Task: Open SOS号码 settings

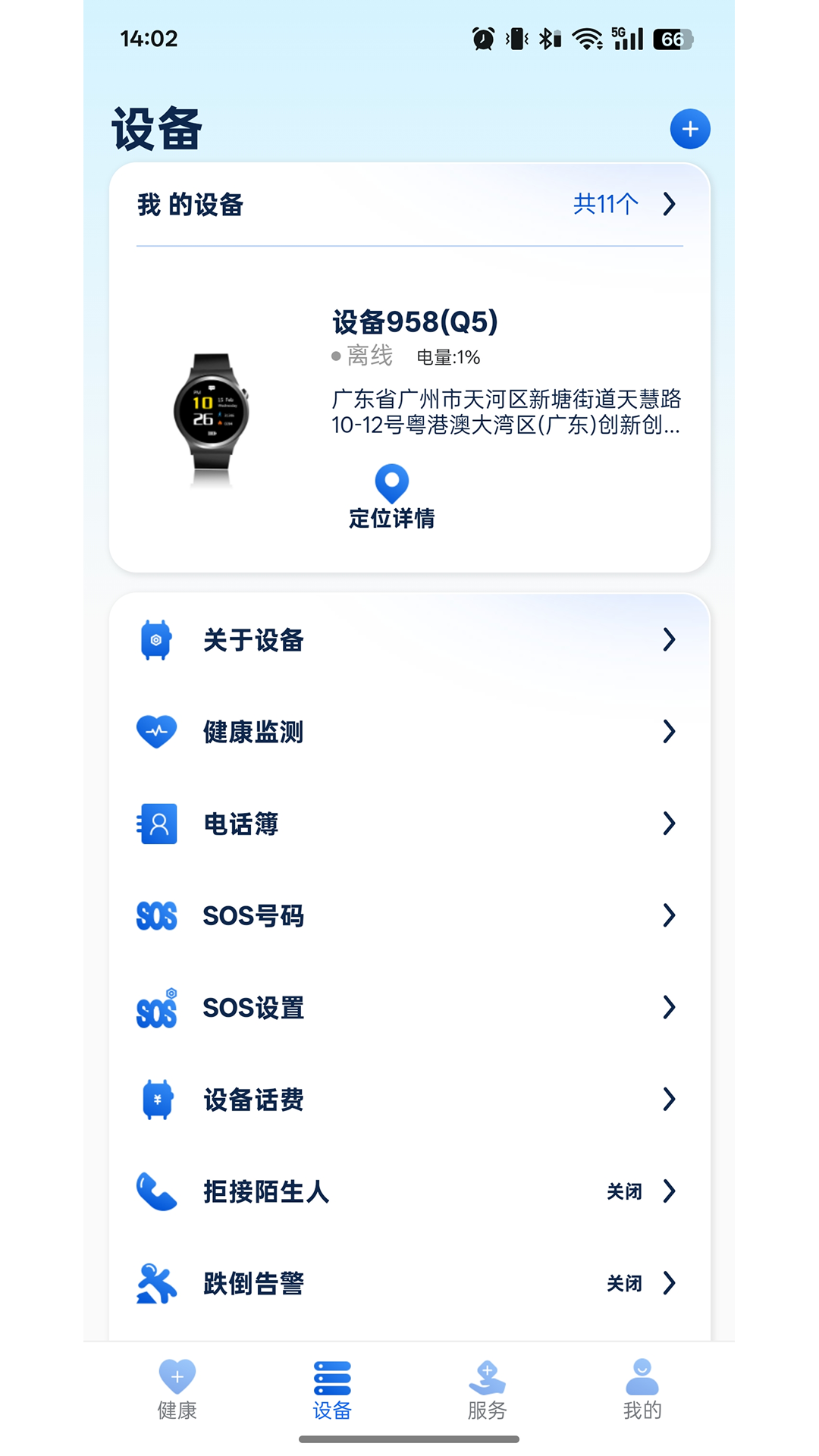Action: coord(409,915)
